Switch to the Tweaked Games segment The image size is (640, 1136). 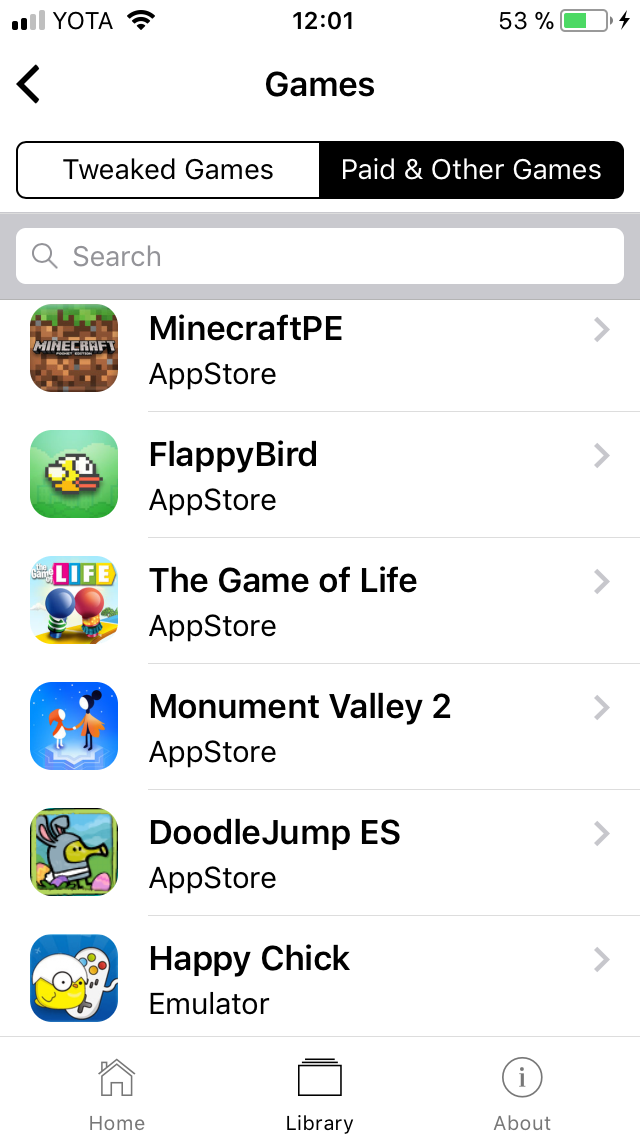coord(168,170)
